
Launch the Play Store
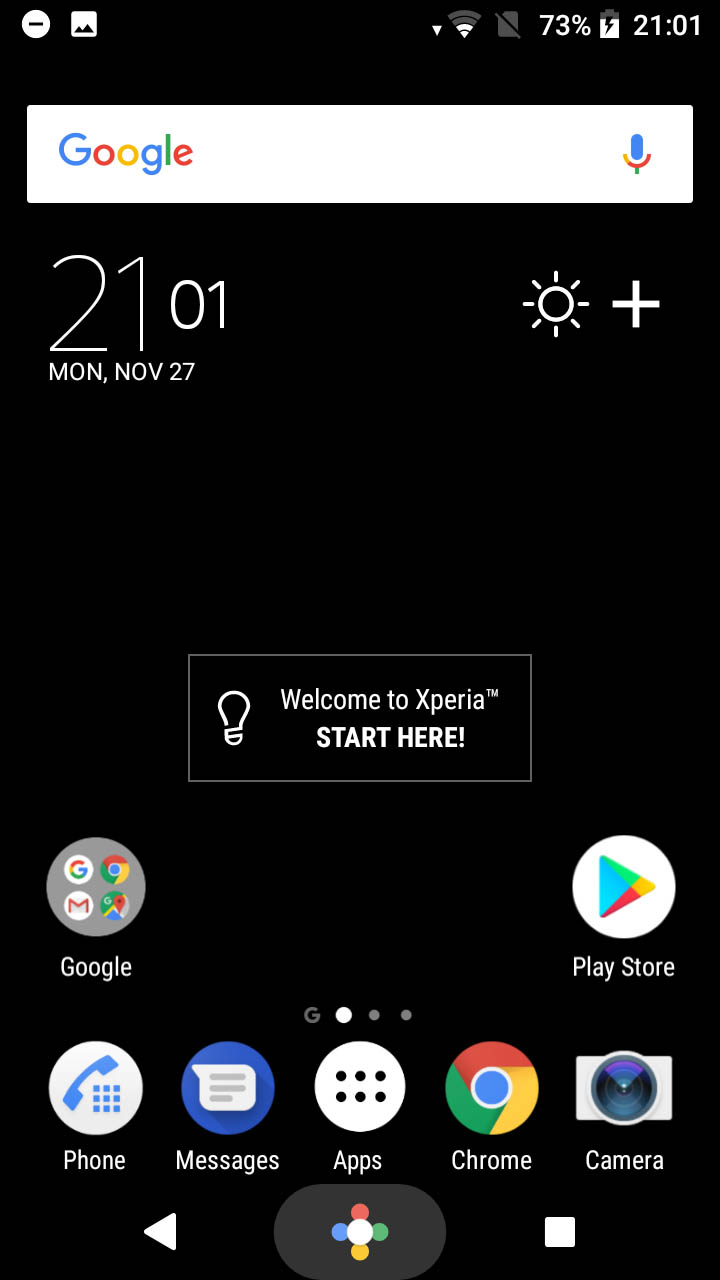[624, 887]
